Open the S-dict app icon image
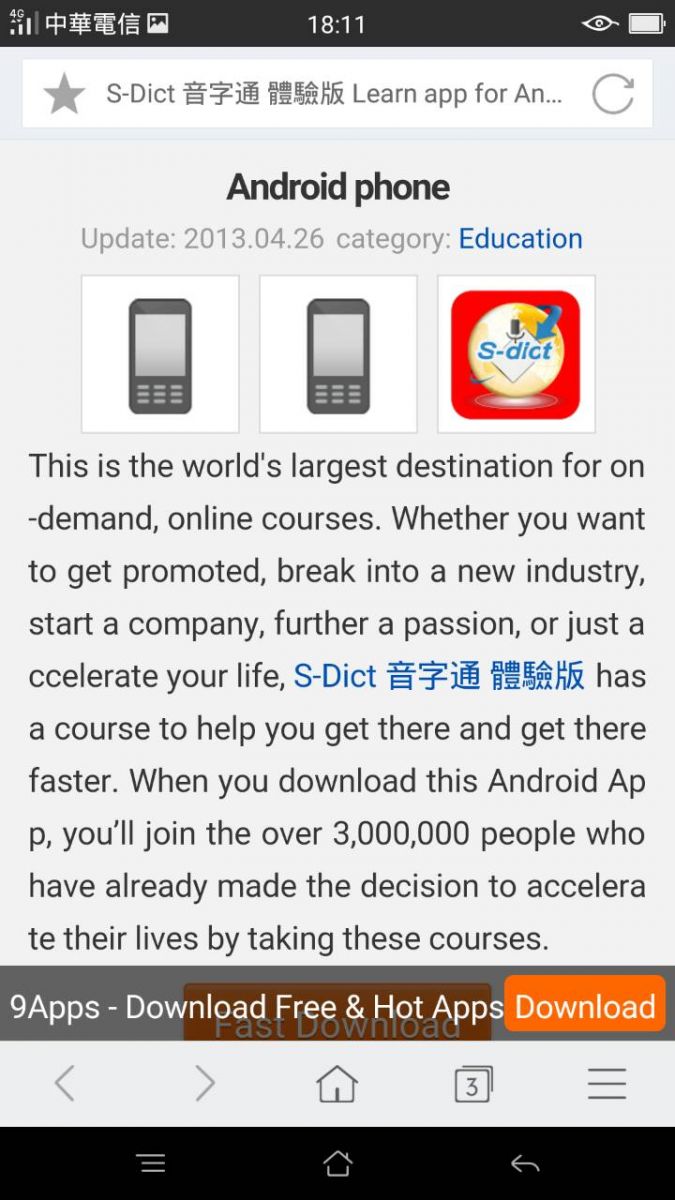This screenshot has height=1200, width=675. (516, 354)
